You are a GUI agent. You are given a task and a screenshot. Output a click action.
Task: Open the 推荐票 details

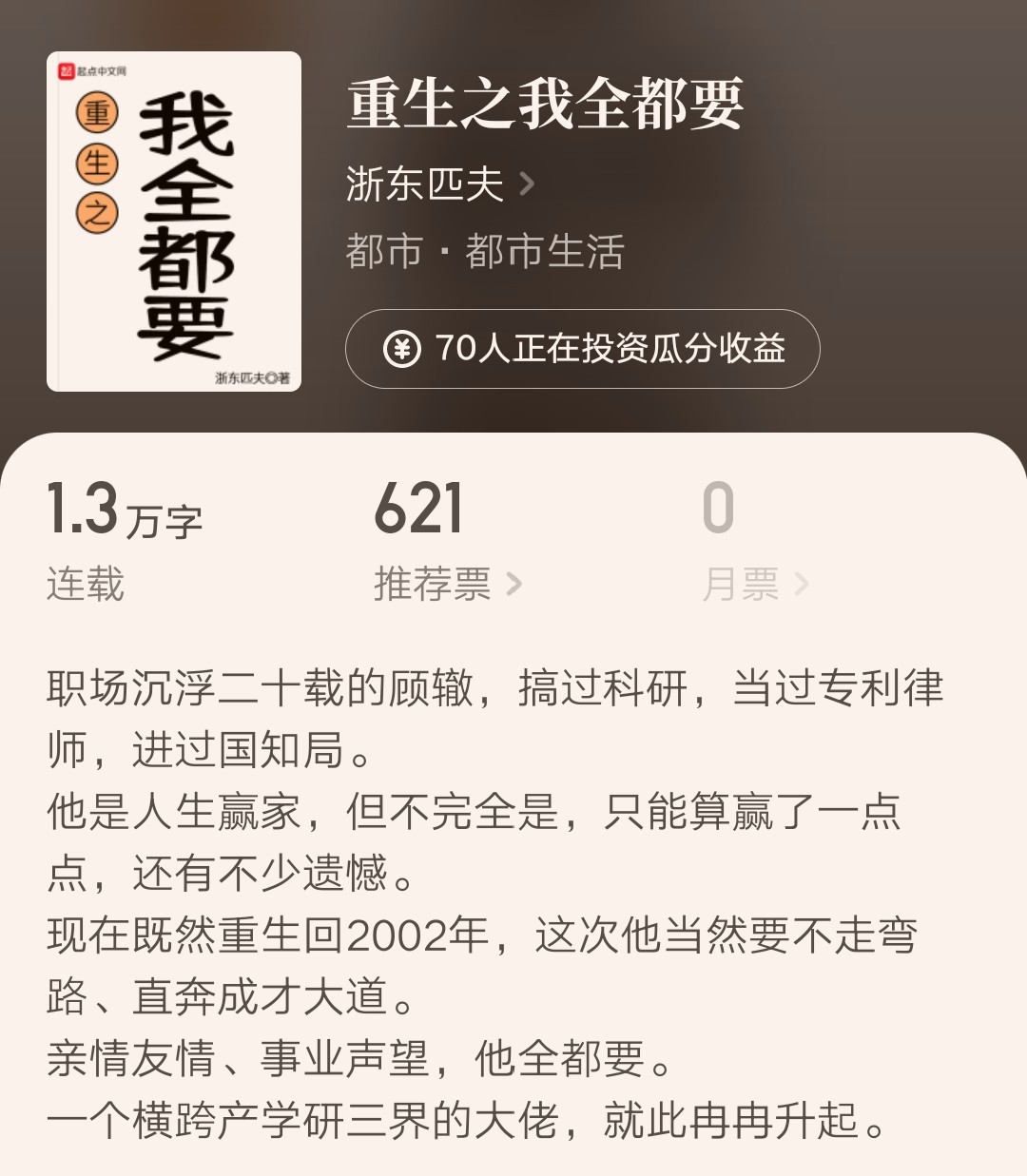[x=447, y=583]
